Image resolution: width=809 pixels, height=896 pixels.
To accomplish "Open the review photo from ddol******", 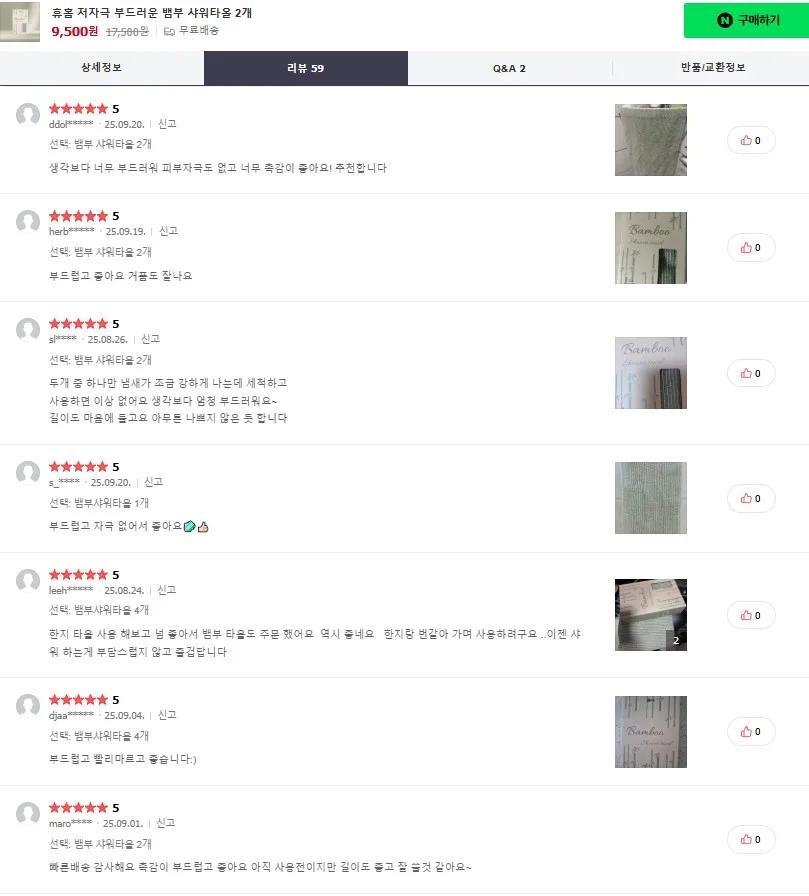I will tap(651, 140).
